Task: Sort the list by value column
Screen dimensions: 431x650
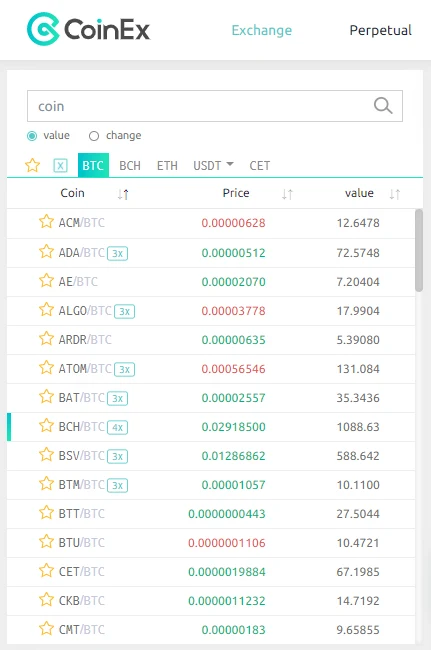Action: tap(395, 194)
